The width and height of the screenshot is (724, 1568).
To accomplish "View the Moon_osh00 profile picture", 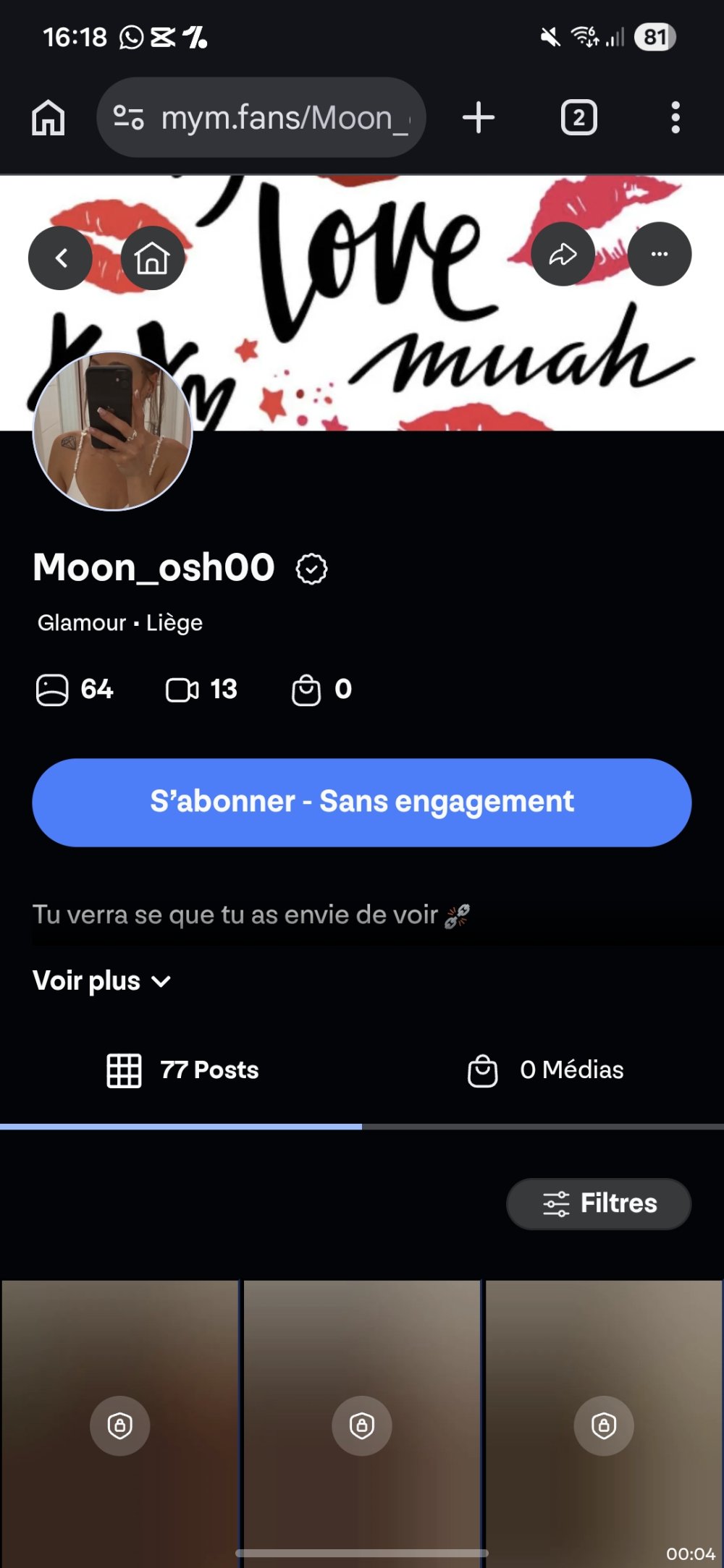I will pyautogui.click(x=113, y=431).
